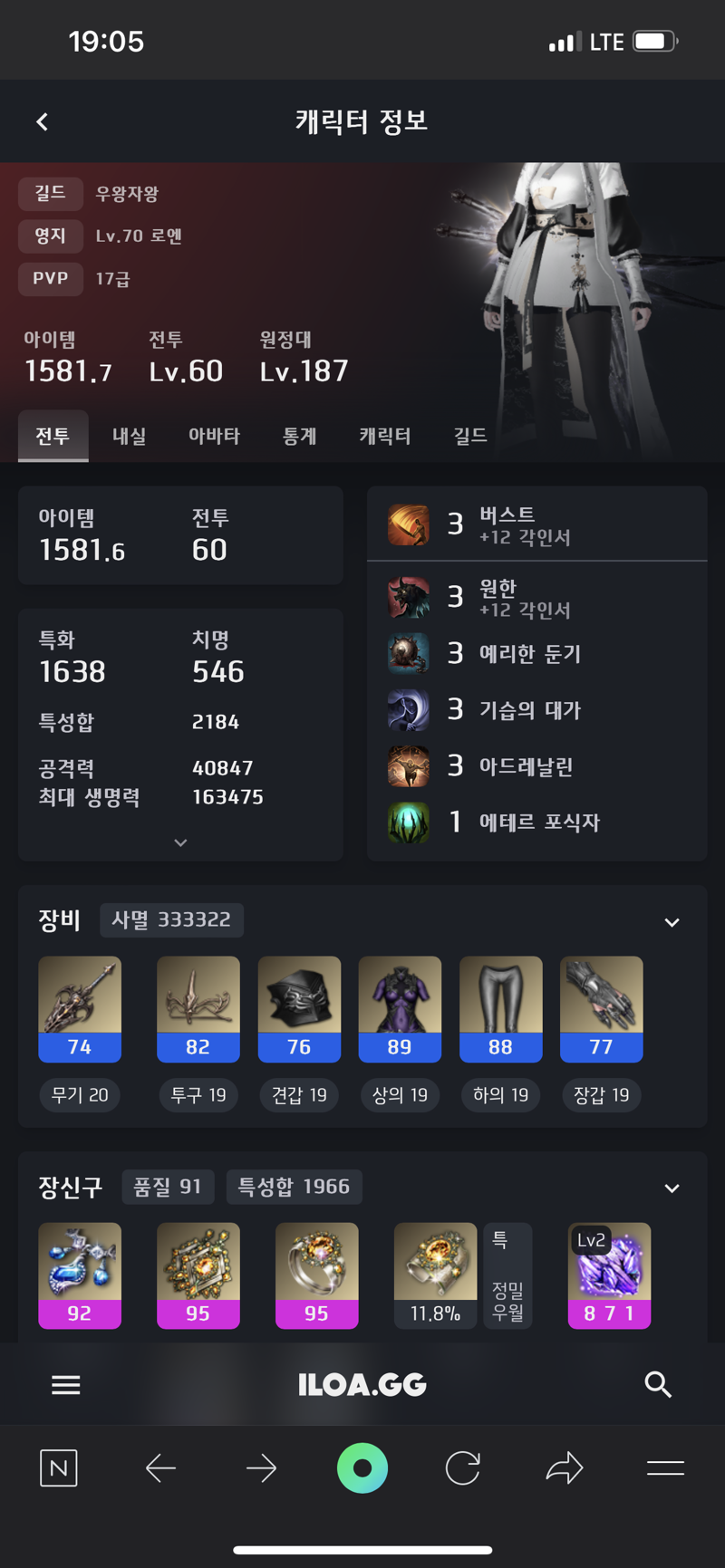The image size is (725, 1568).
Task: Open the 길드 tab
Action: (469, 436)
